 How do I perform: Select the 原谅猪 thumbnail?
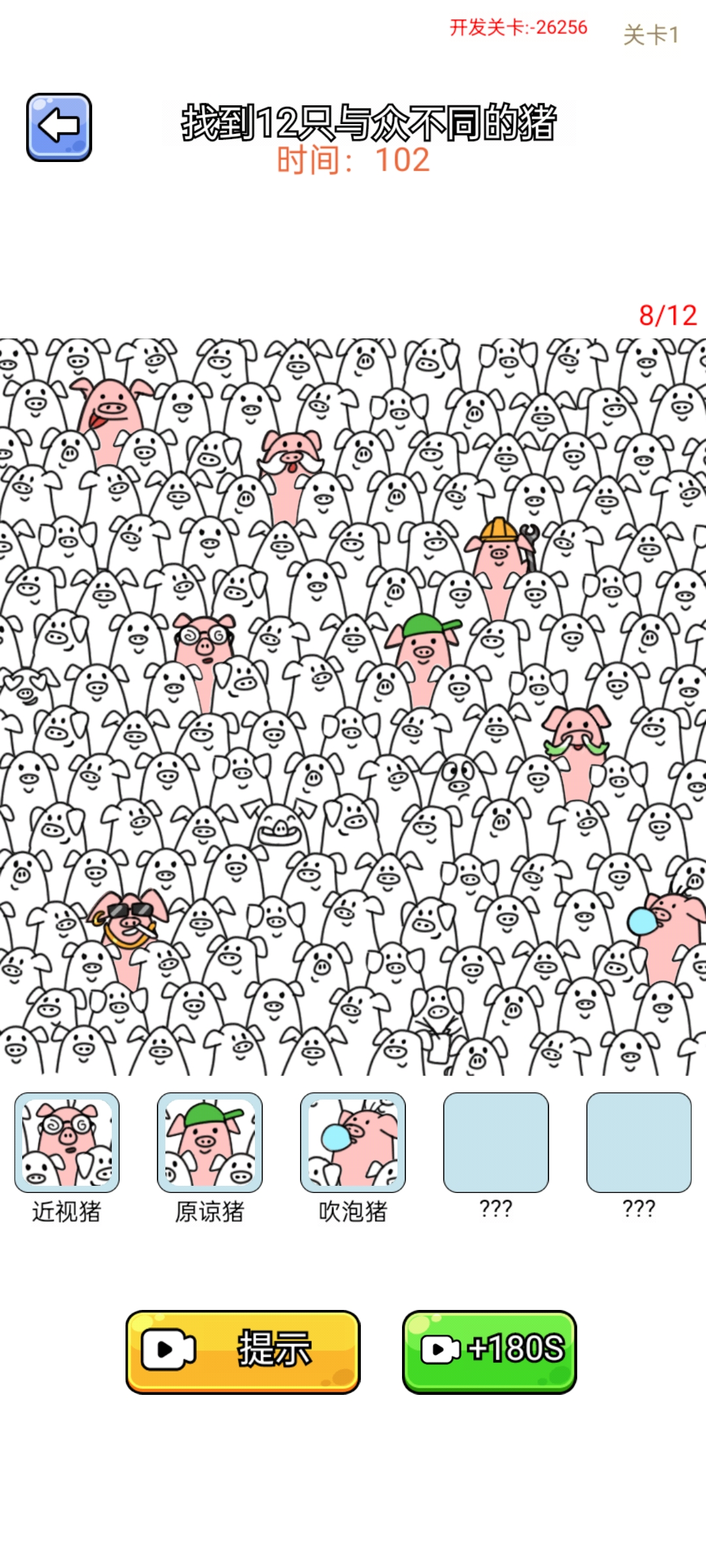point(209,1147)
